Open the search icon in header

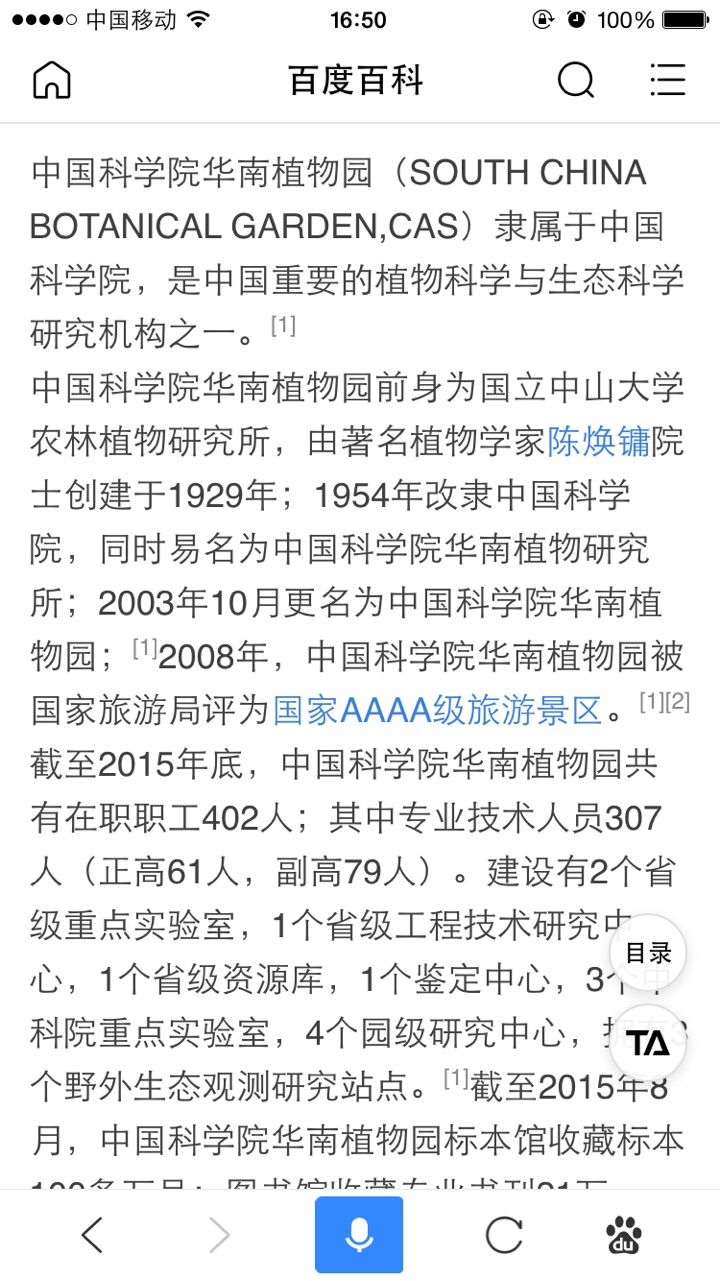pyautogui.click(x=576, y=80)
